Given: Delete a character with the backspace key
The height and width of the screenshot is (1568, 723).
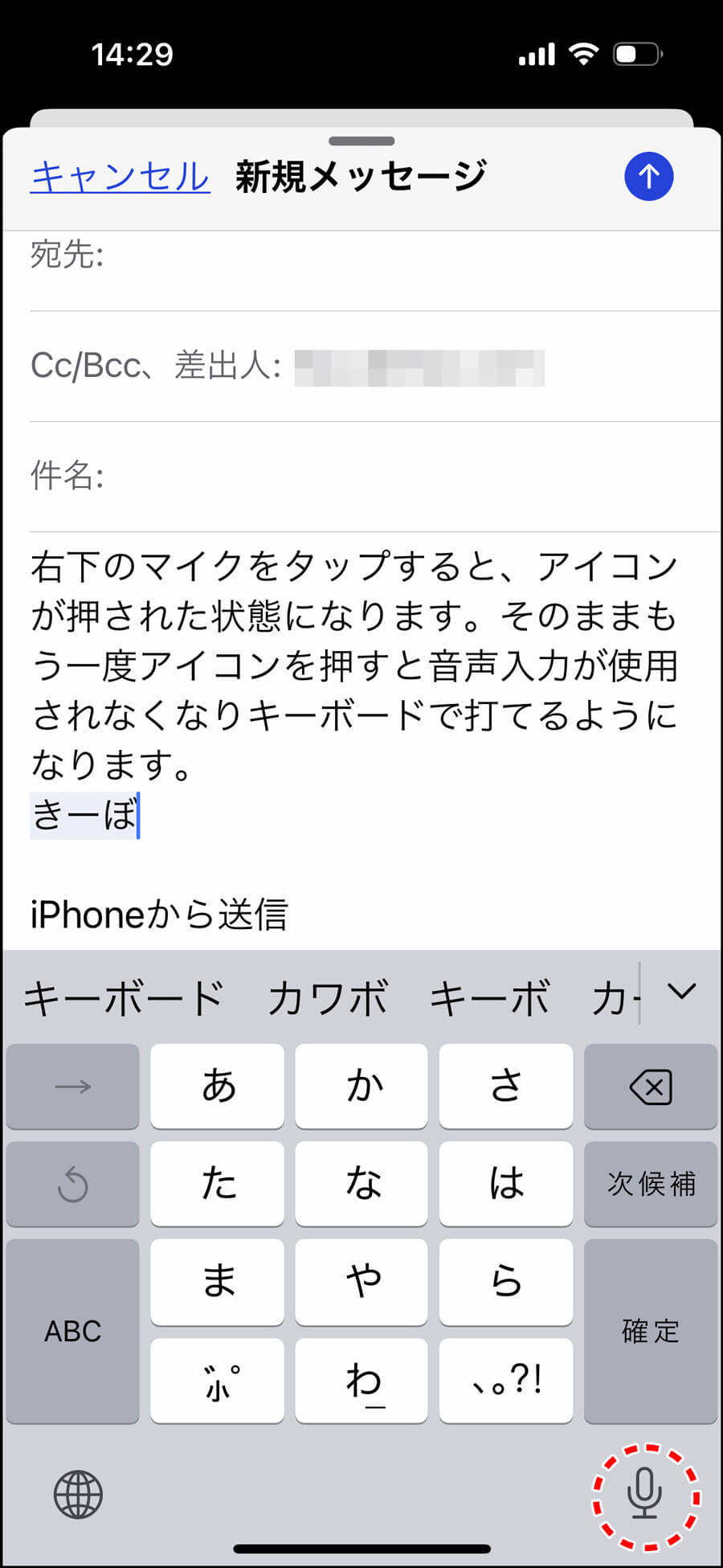Looking at the screenshot, I should [x=650, y=1087].
